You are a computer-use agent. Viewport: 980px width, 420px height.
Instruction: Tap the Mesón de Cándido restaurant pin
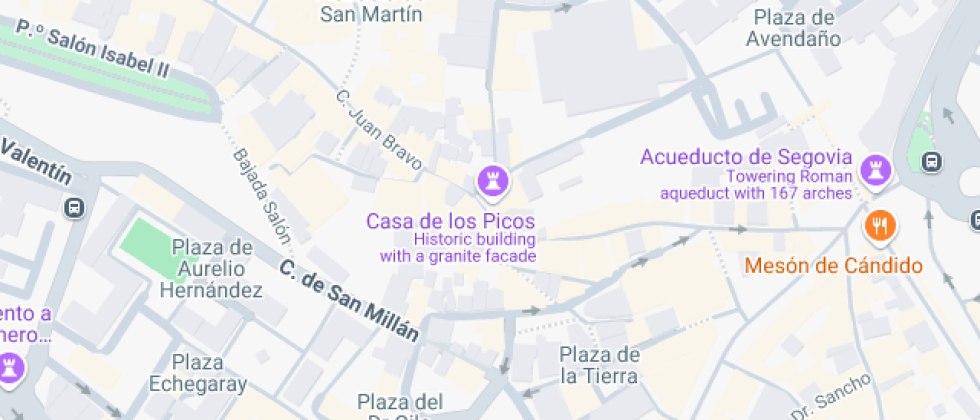click(x=880, y=226)
